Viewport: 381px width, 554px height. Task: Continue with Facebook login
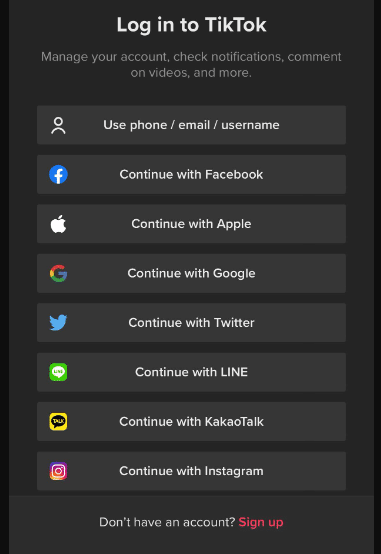click(x=191, y=174)
